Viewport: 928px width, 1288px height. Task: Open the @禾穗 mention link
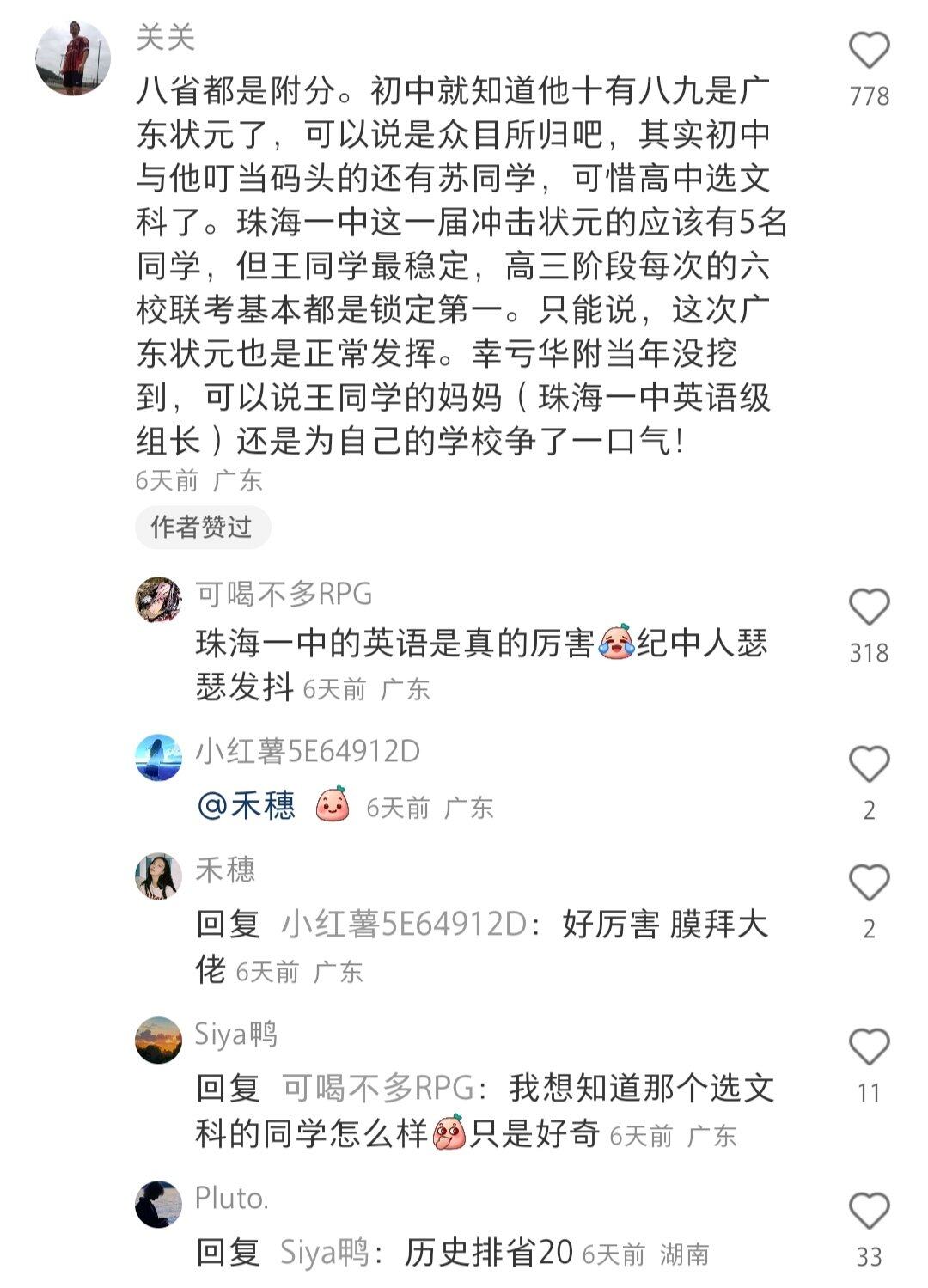247,806
